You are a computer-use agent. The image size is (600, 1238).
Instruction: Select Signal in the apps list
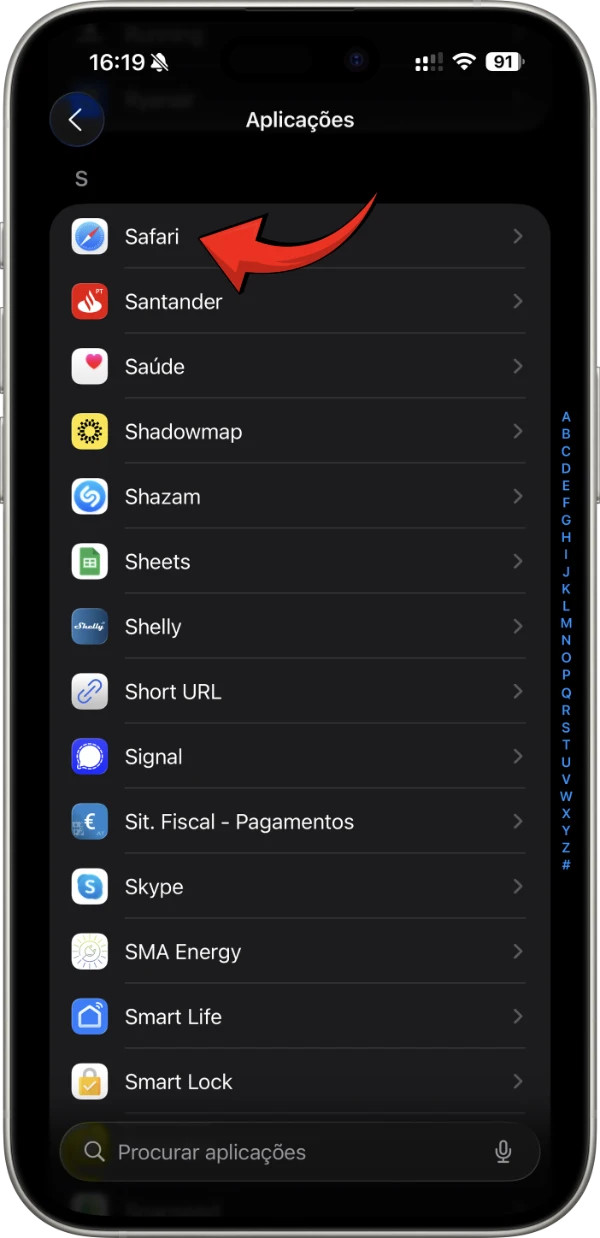pos(300,757)
